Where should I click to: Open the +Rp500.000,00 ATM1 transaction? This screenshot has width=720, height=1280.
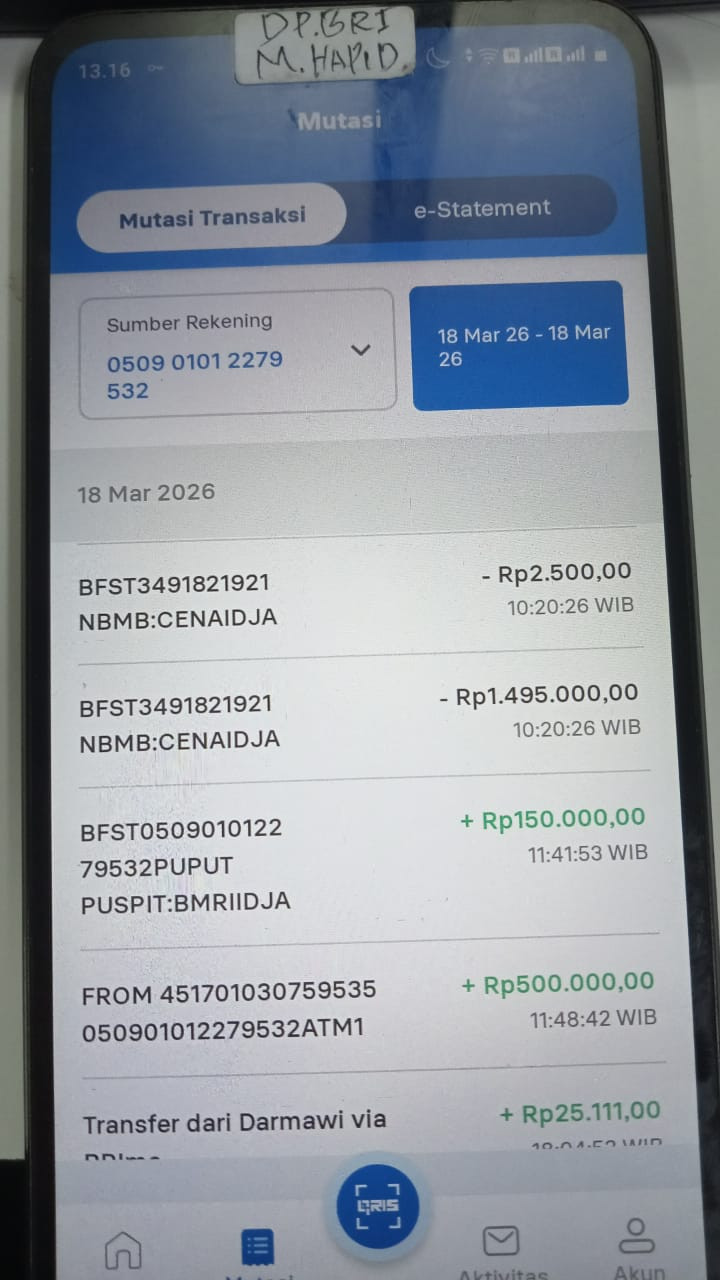tap(366, 1007)
